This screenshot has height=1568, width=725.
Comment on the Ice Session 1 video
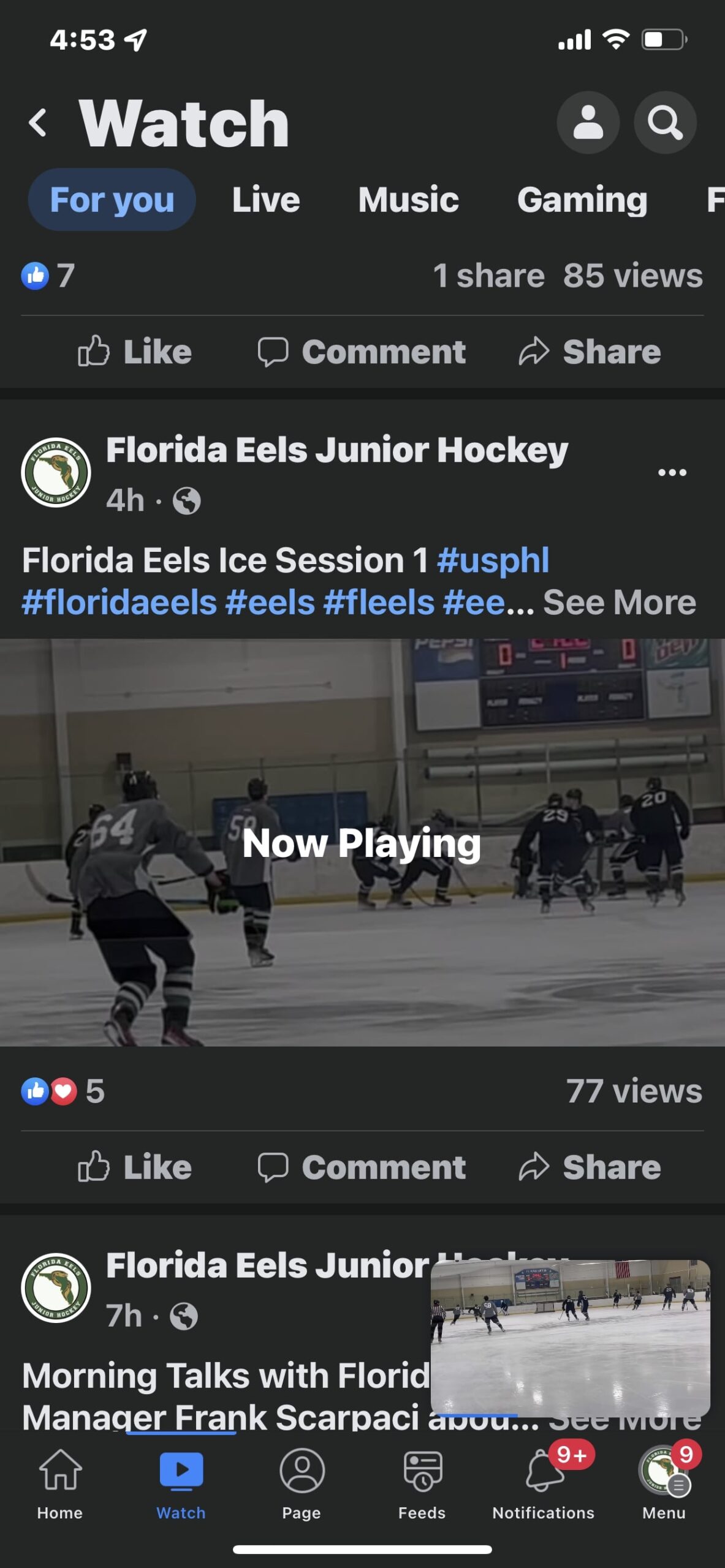point(362,1167)
